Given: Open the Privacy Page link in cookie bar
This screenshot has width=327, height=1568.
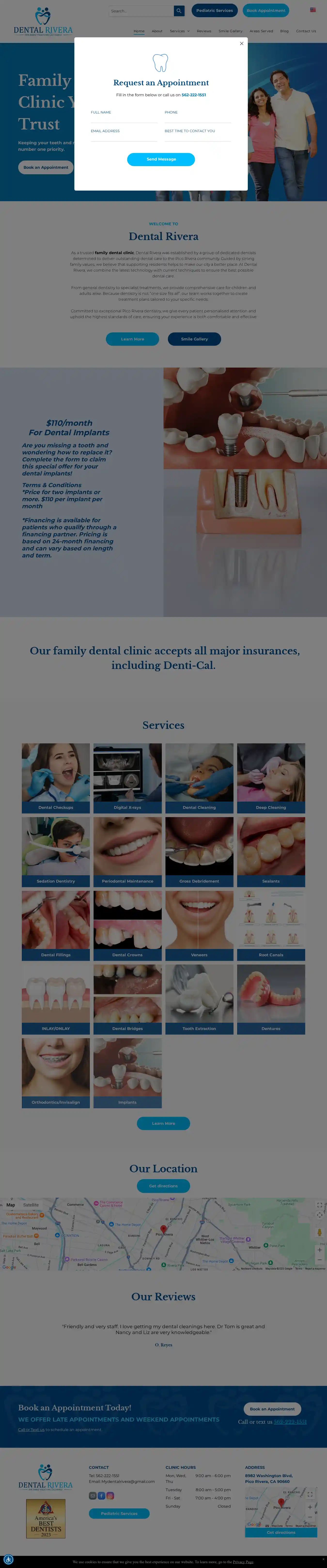Looking at the screenshot, I should pyautogui.click(x=242, y=1562).
